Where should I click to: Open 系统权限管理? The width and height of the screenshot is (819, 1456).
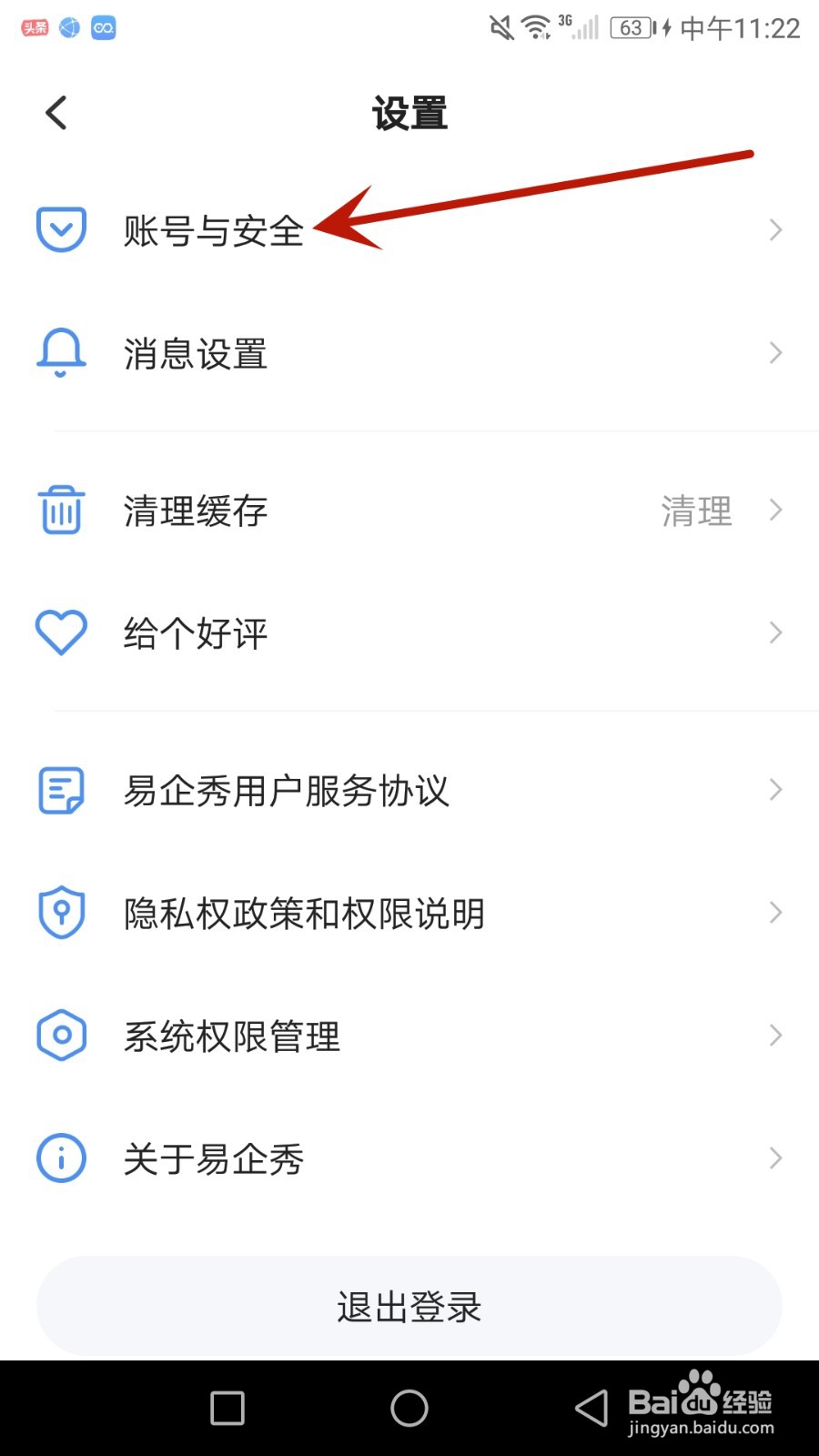pos(409,1036)
